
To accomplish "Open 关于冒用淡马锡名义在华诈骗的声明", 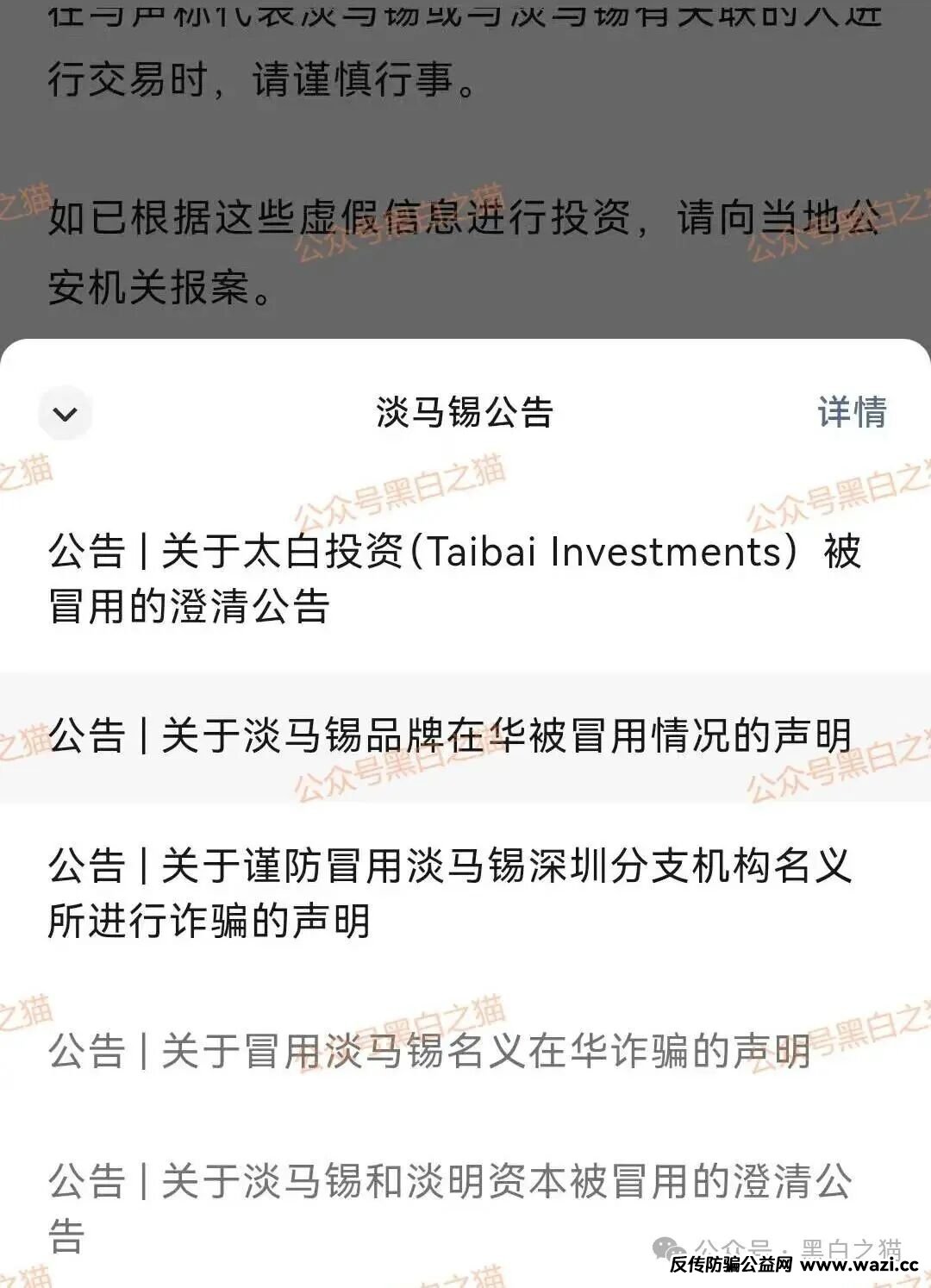I will 429,1051.
